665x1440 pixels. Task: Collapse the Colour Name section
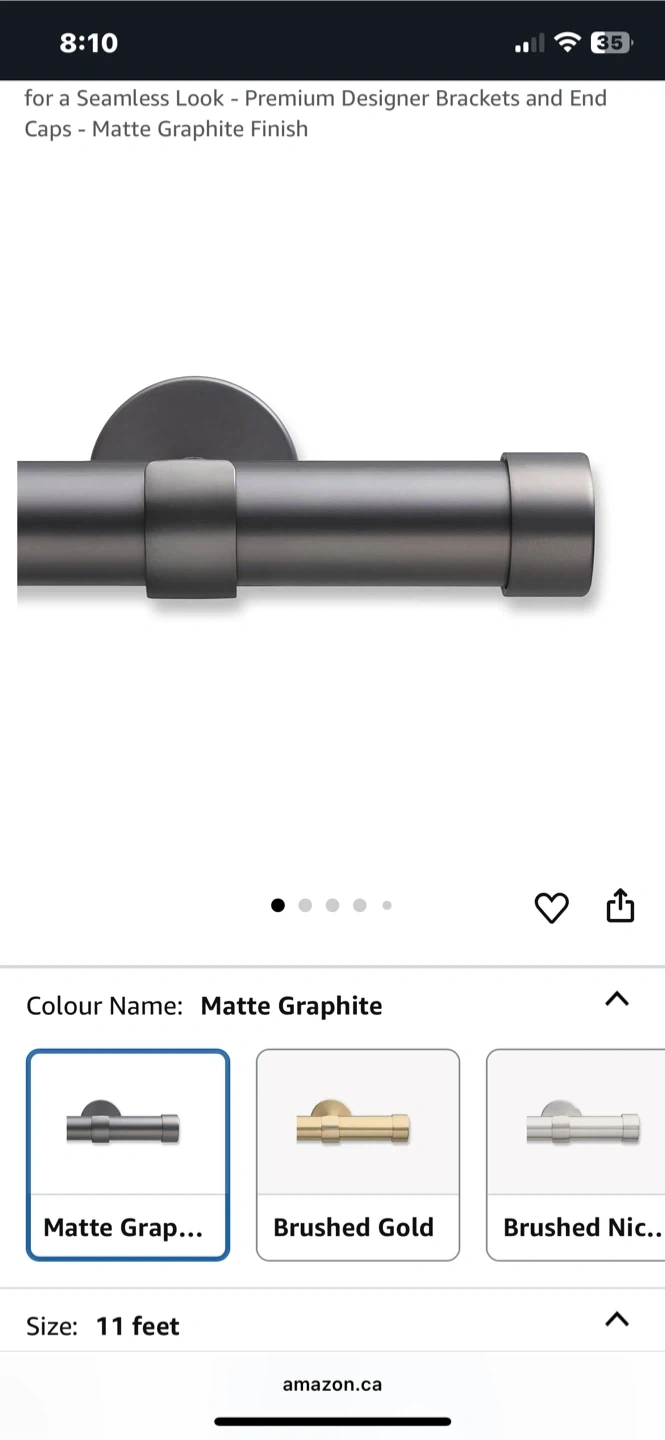617,999
